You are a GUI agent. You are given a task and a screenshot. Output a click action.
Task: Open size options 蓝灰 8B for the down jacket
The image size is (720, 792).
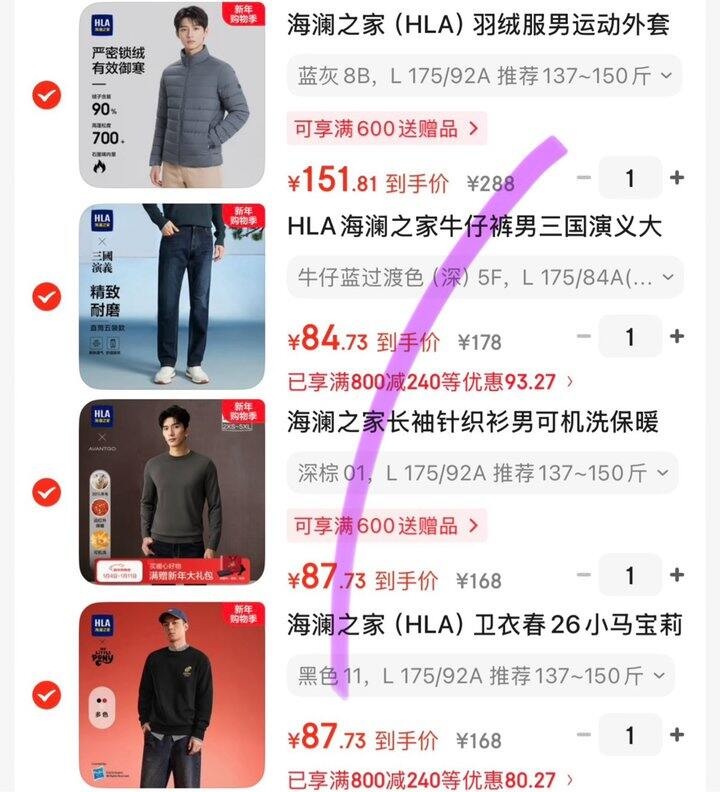coord(485,75)
